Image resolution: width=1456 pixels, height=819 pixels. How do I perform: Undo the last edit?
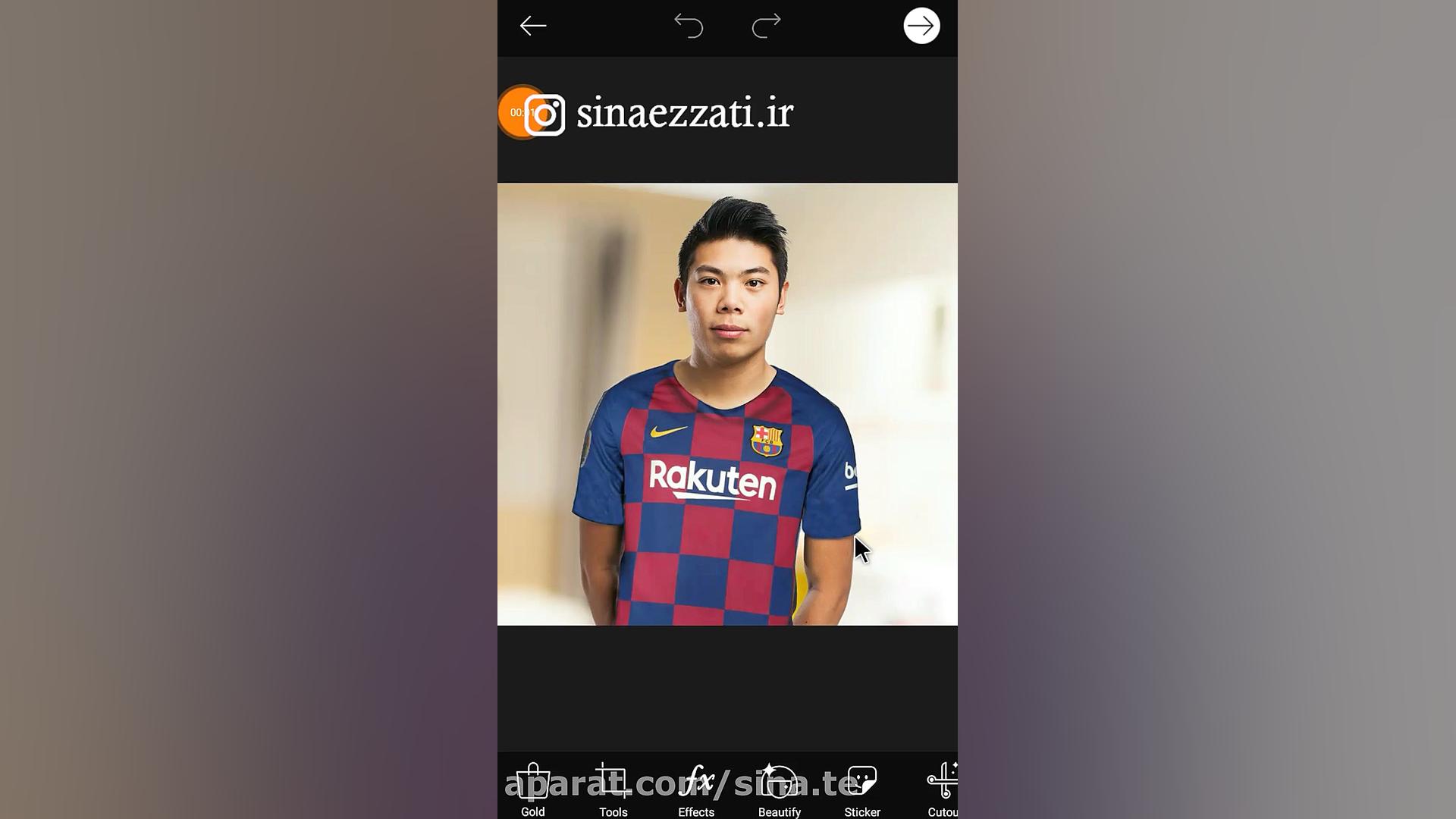(x=689, y=27)
